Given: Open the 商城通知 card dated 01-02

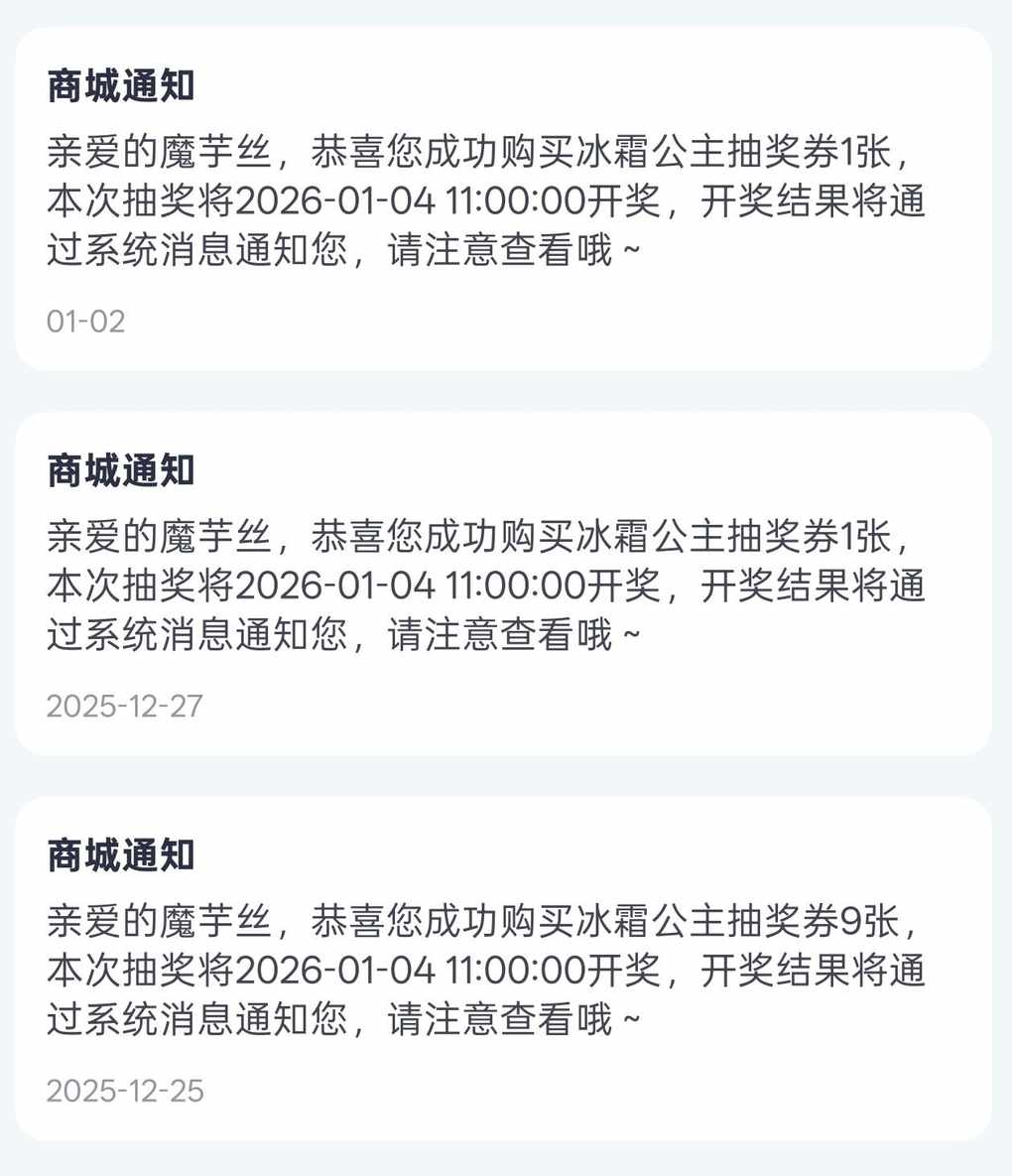Looking at the screenshot, I should pyautogui.click(x=503, y=198).
